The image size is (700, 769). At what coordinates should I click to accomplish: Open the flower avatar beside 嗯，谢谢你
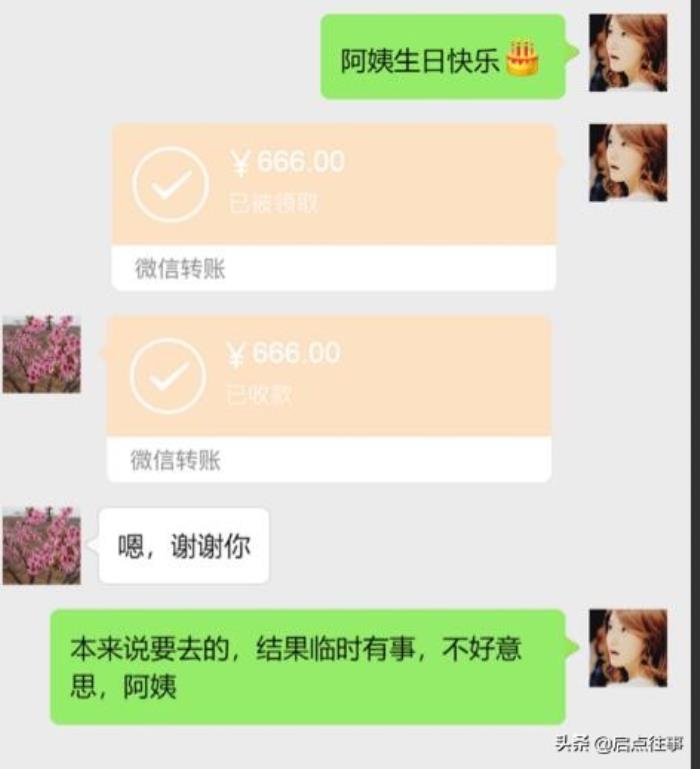click(x=41, y=545)
